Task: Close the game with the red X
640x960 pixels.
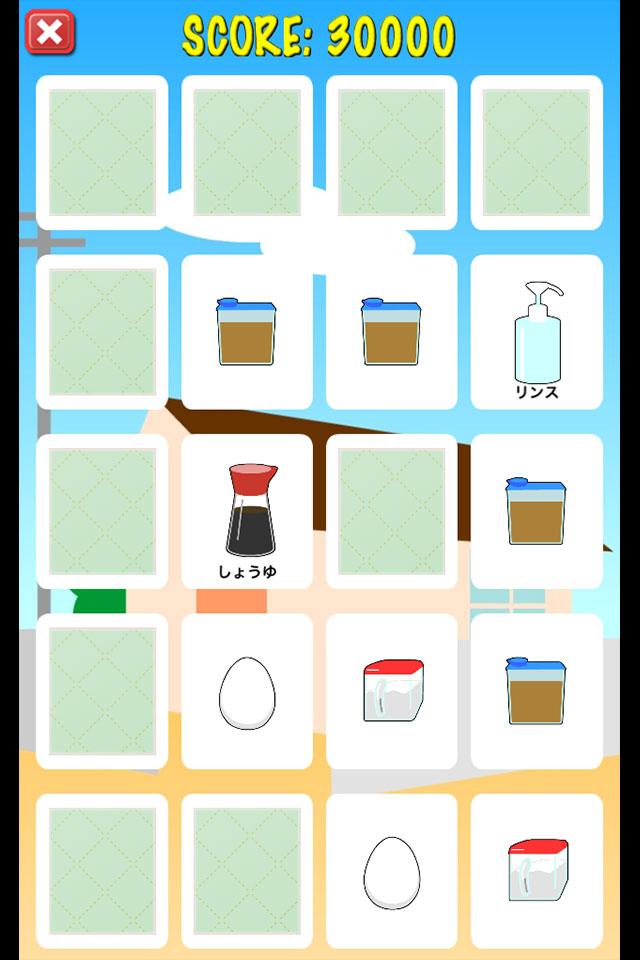Action: pos(50,33)
